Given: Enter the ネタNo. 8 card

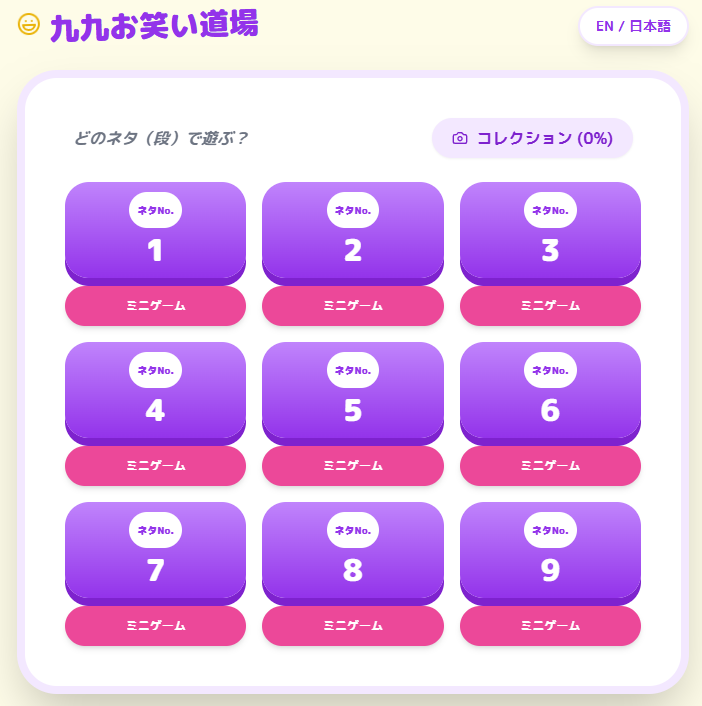Looking at the screenshot, I should click(352, 551).
